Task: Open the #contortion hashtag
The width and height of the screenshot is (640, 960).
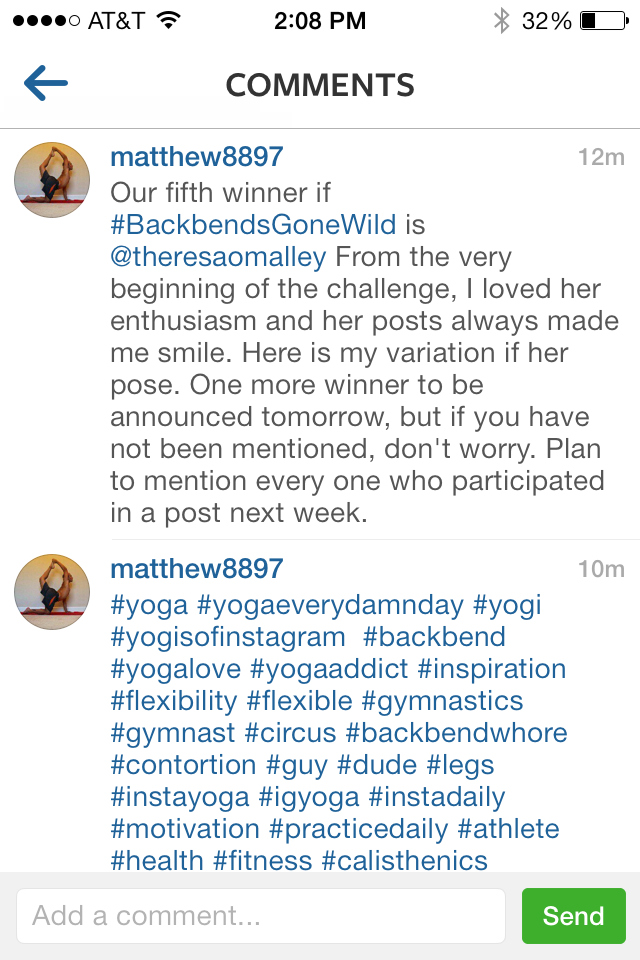Action: click(x=183, y=765)
